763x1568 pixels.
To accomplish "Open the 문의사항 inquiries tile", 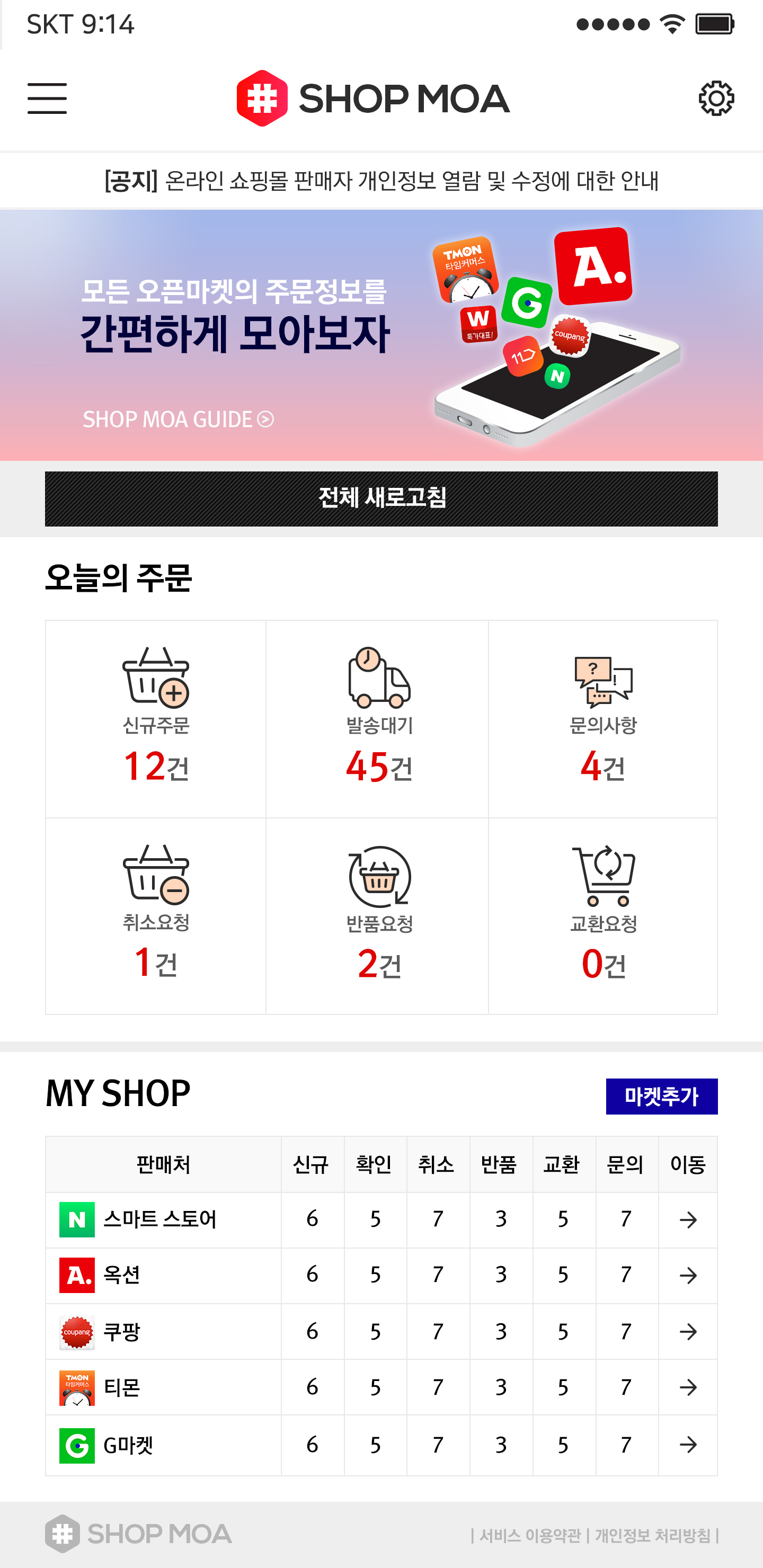I will tap(603, 718).
